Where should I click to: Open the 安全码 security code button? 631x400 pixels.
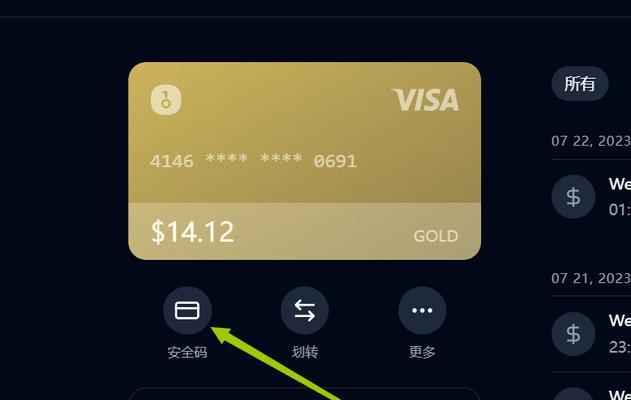[187, 311]
